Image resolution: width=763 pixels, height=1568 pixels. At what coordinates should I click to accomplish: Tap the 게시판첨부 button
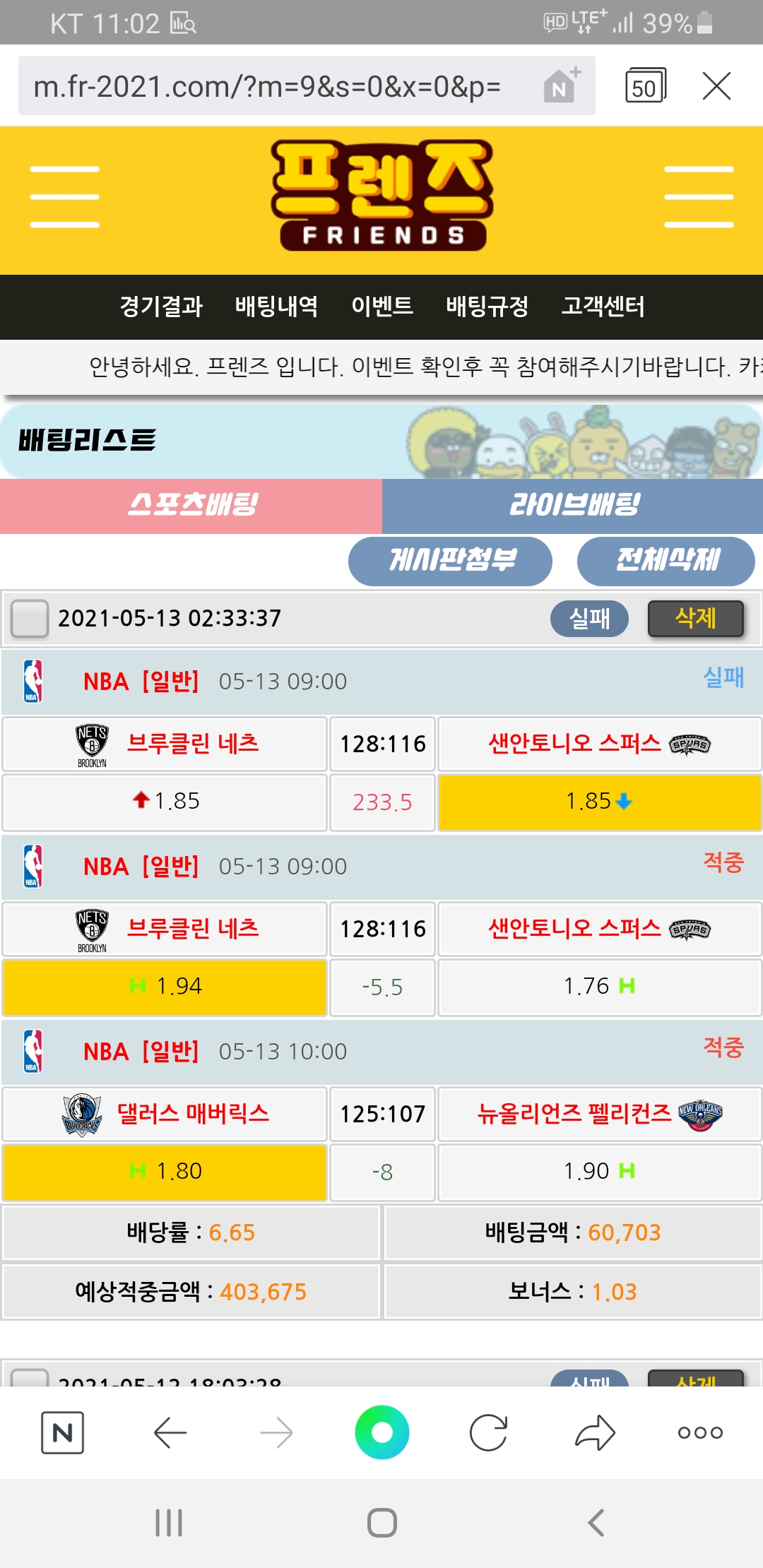click(x=450, y=561)
